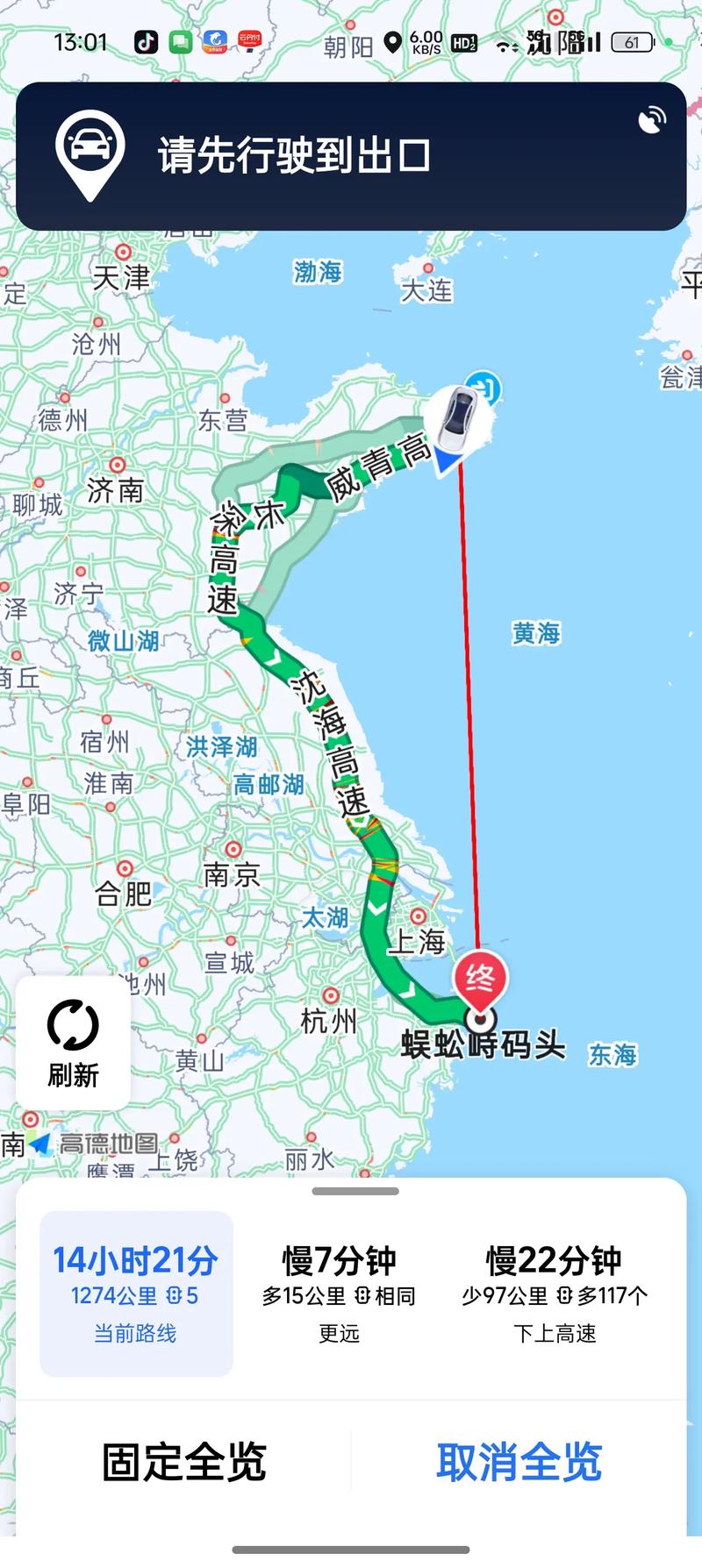
Task: Tap the satellite signal icon at top right
Action: 653,119
